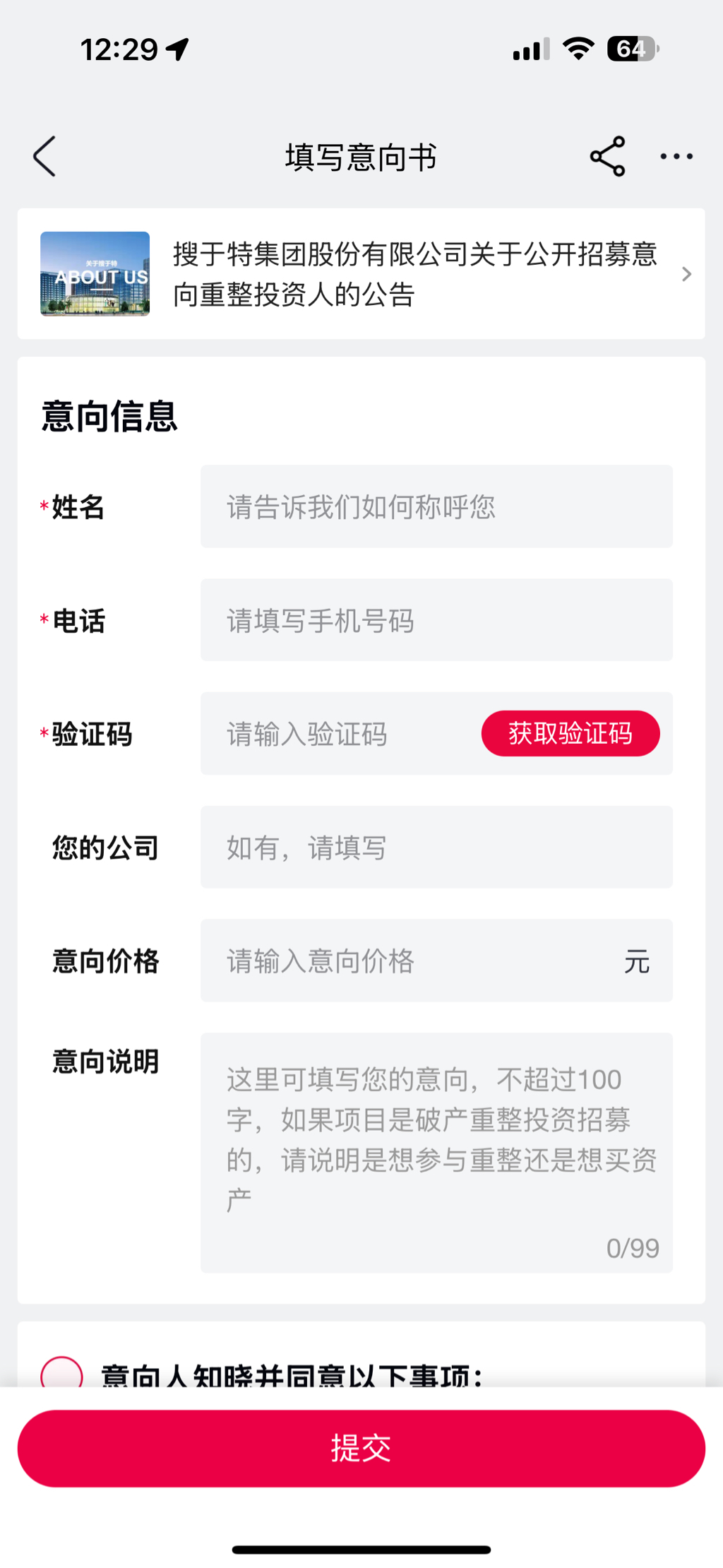
Task: Tap the 电话 phone number field
Action: pyautogui.click(x=436, y=620)
